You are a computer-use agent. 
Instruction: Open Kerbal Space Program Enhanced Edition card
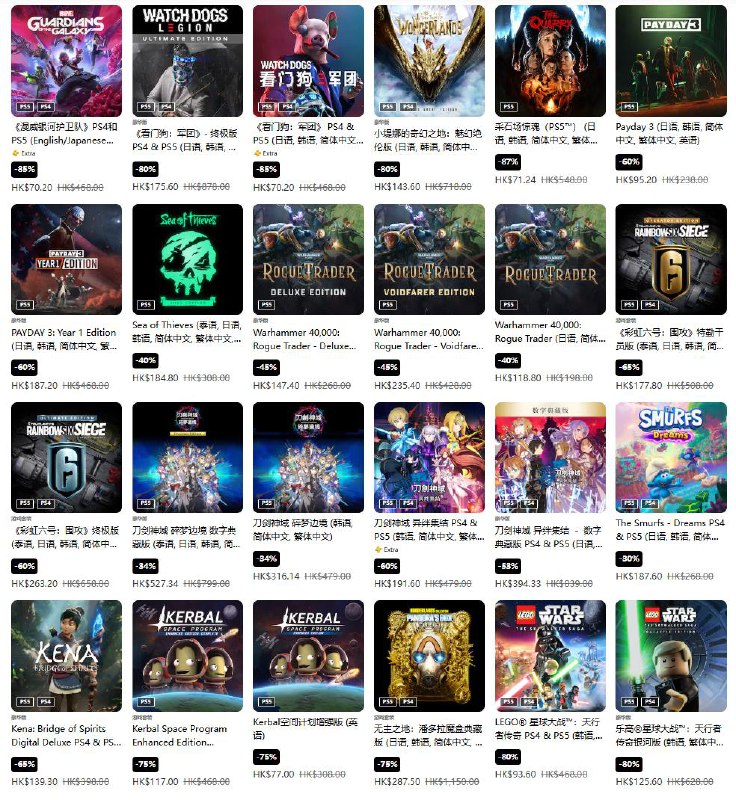tap(187, 655)
